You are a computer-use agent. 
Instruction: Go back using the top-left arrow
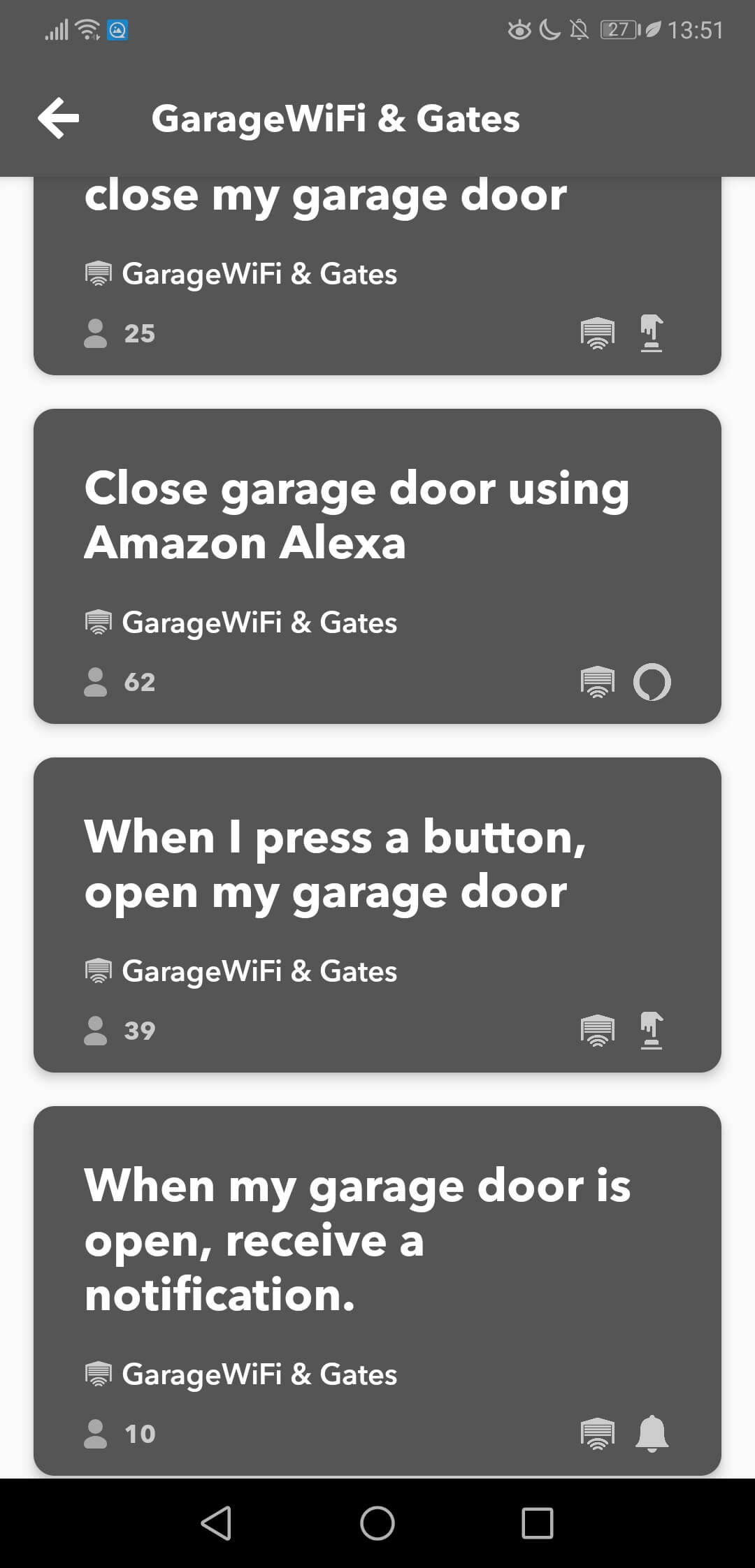coord(59,118)
